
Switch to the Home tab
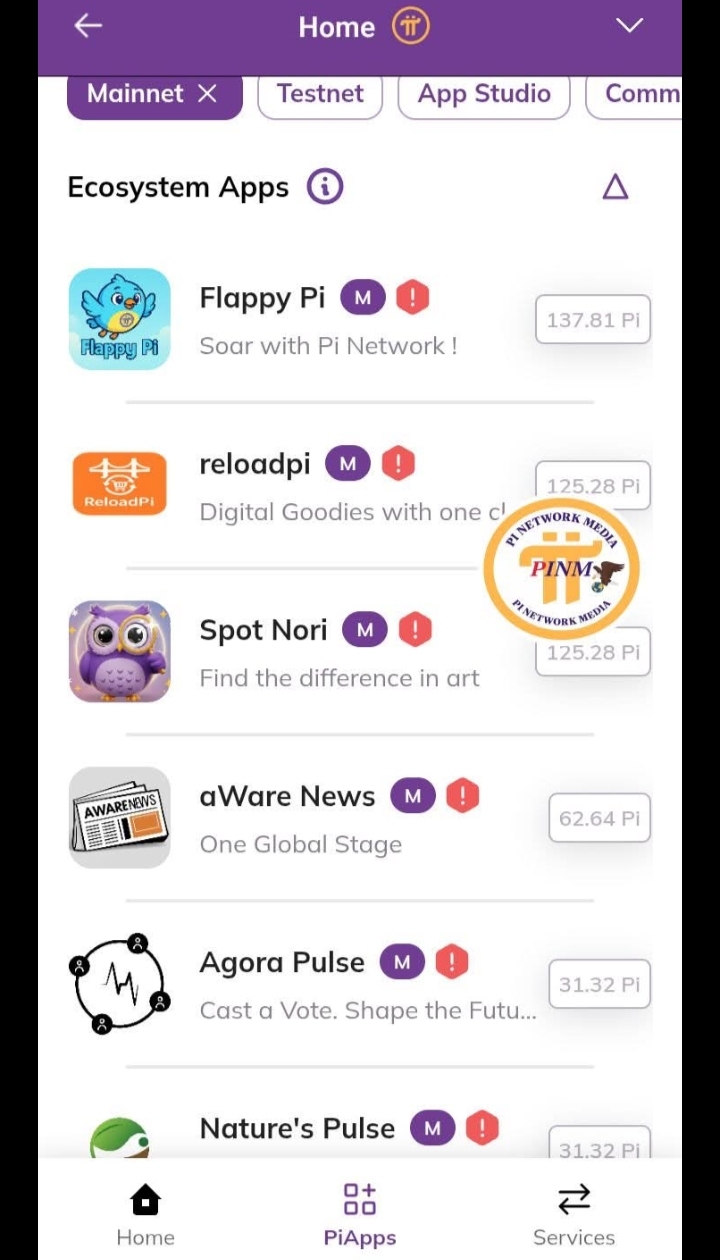tap(145, 1214)
